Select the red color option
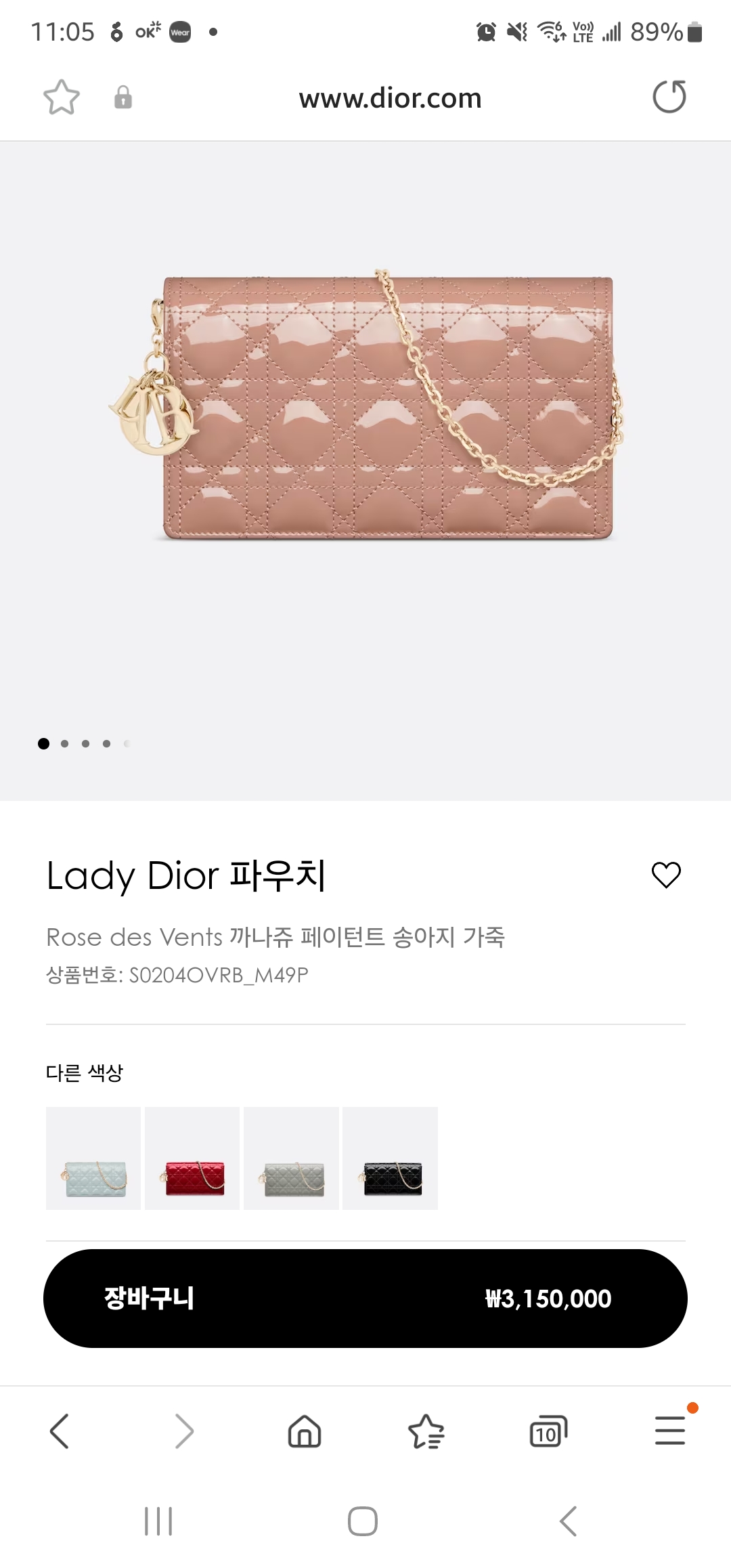This screenshot has height=1568, width=731. 192,1158
